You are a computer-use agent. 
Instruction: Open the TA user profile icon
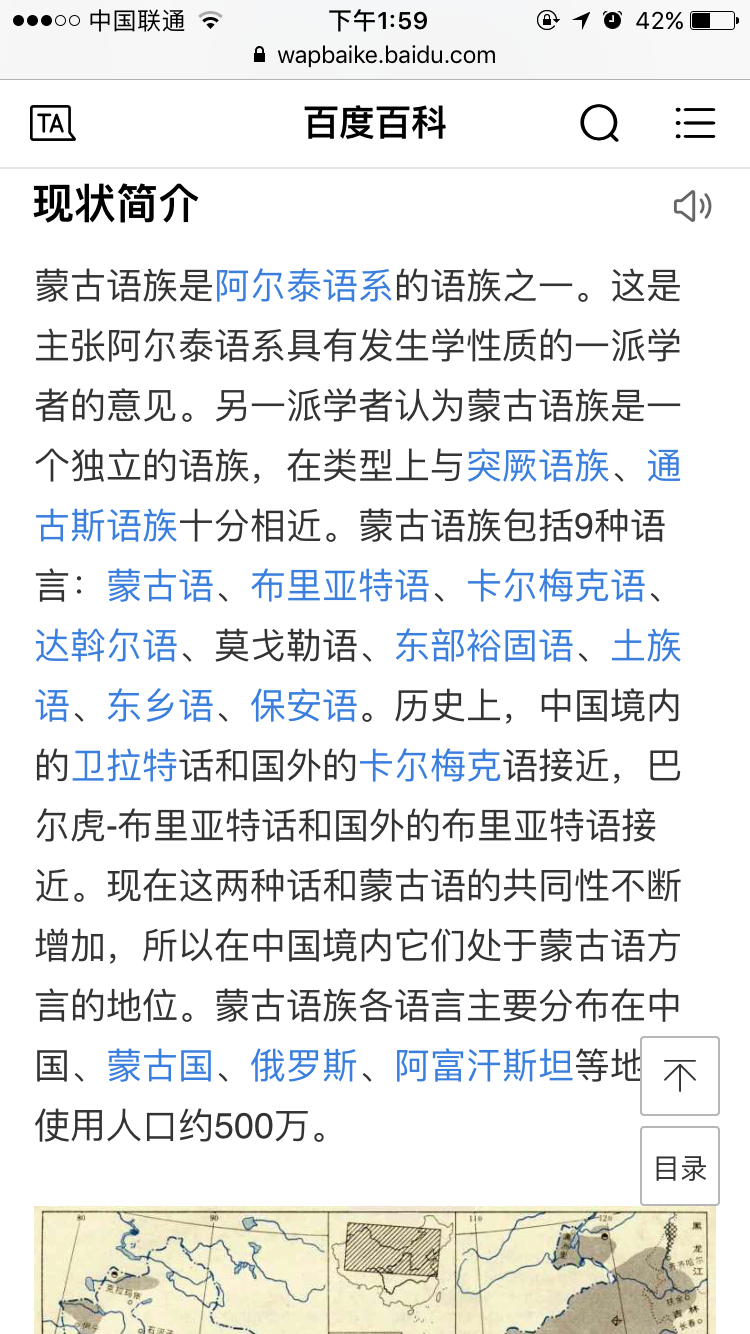point(53,123)
